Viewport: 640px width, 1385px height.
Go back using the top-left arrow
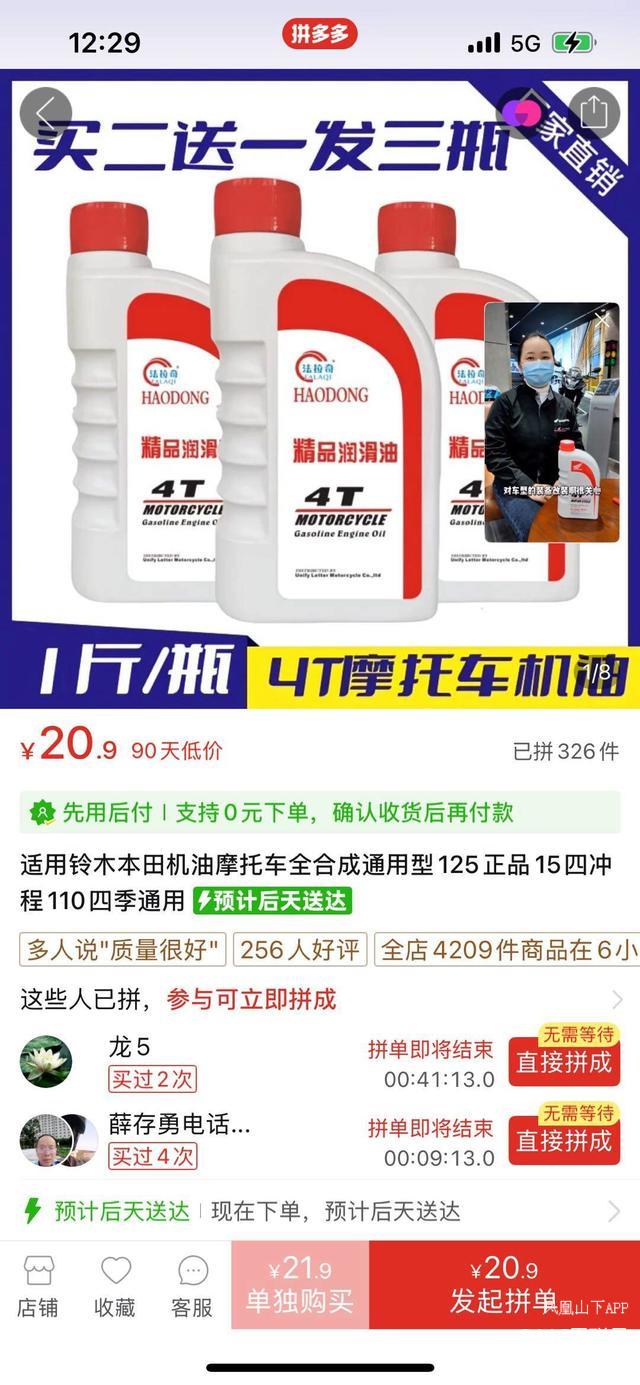pyautogui.click(x=45, y=113)
